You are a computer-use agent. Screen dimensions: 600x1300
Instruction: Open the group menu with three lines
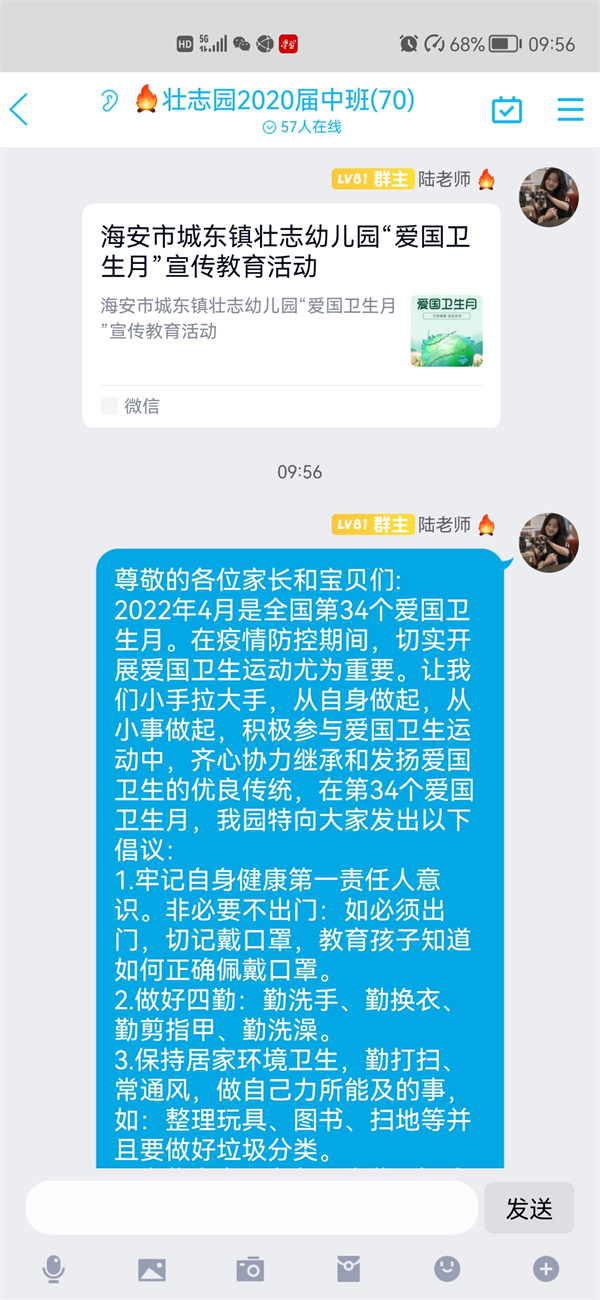570,109
